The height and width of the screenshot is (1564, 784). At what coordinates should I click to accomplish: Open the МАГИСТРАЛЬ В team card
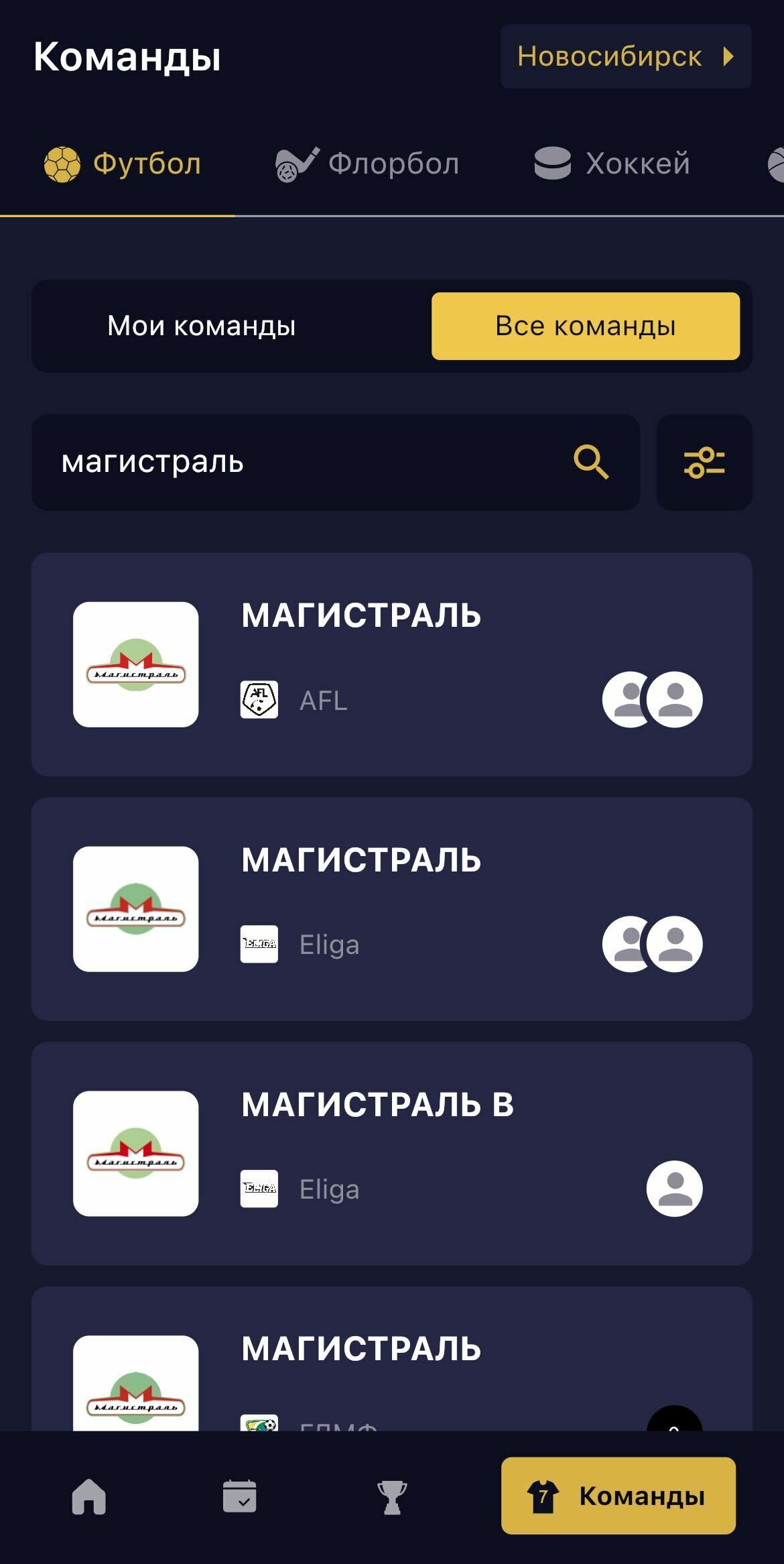pyautogui.click(x=391, y=1153)
